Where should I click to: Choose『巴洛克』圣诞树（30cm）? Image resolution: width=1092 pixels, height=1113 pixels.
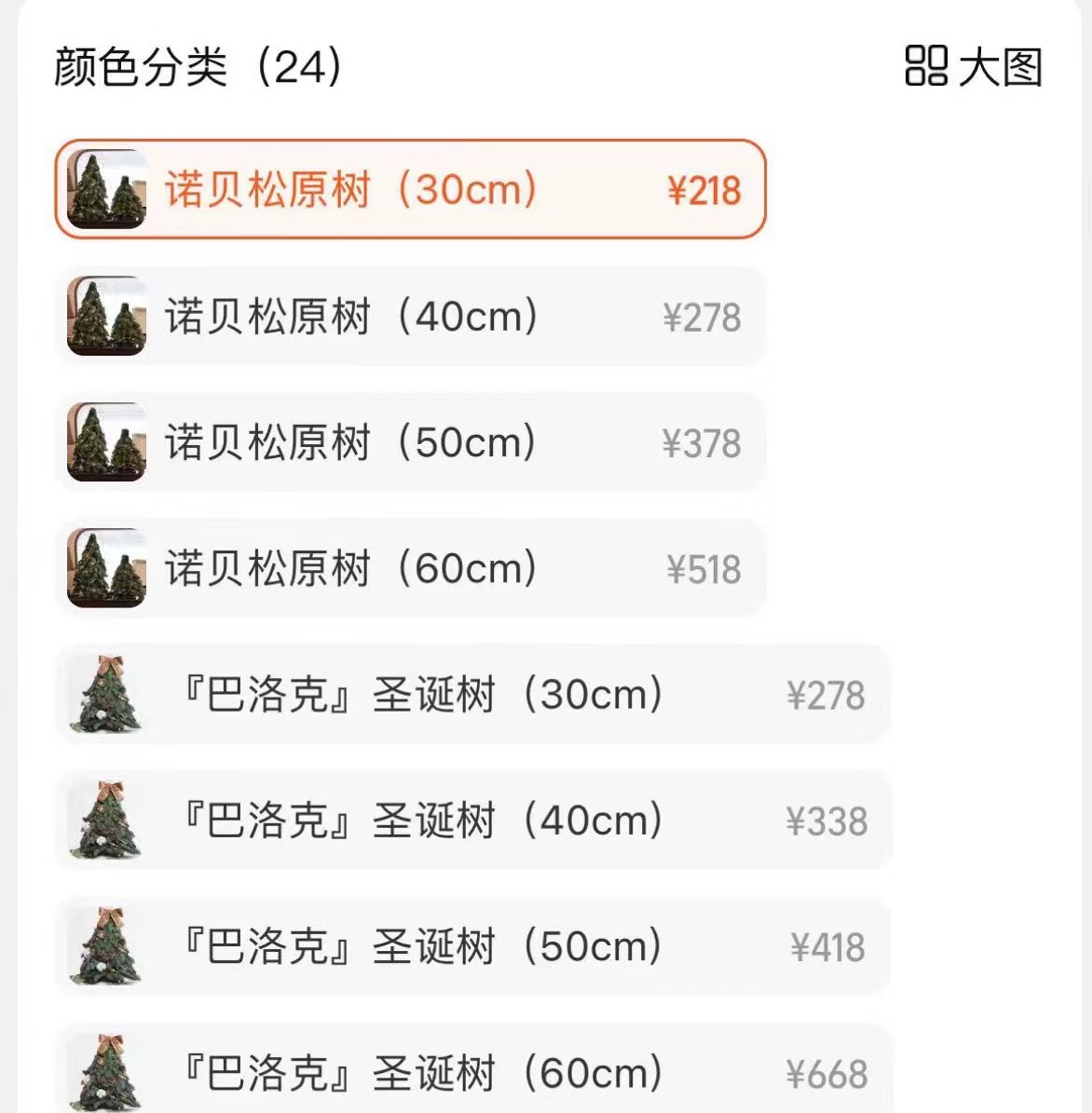coord(473,695)
